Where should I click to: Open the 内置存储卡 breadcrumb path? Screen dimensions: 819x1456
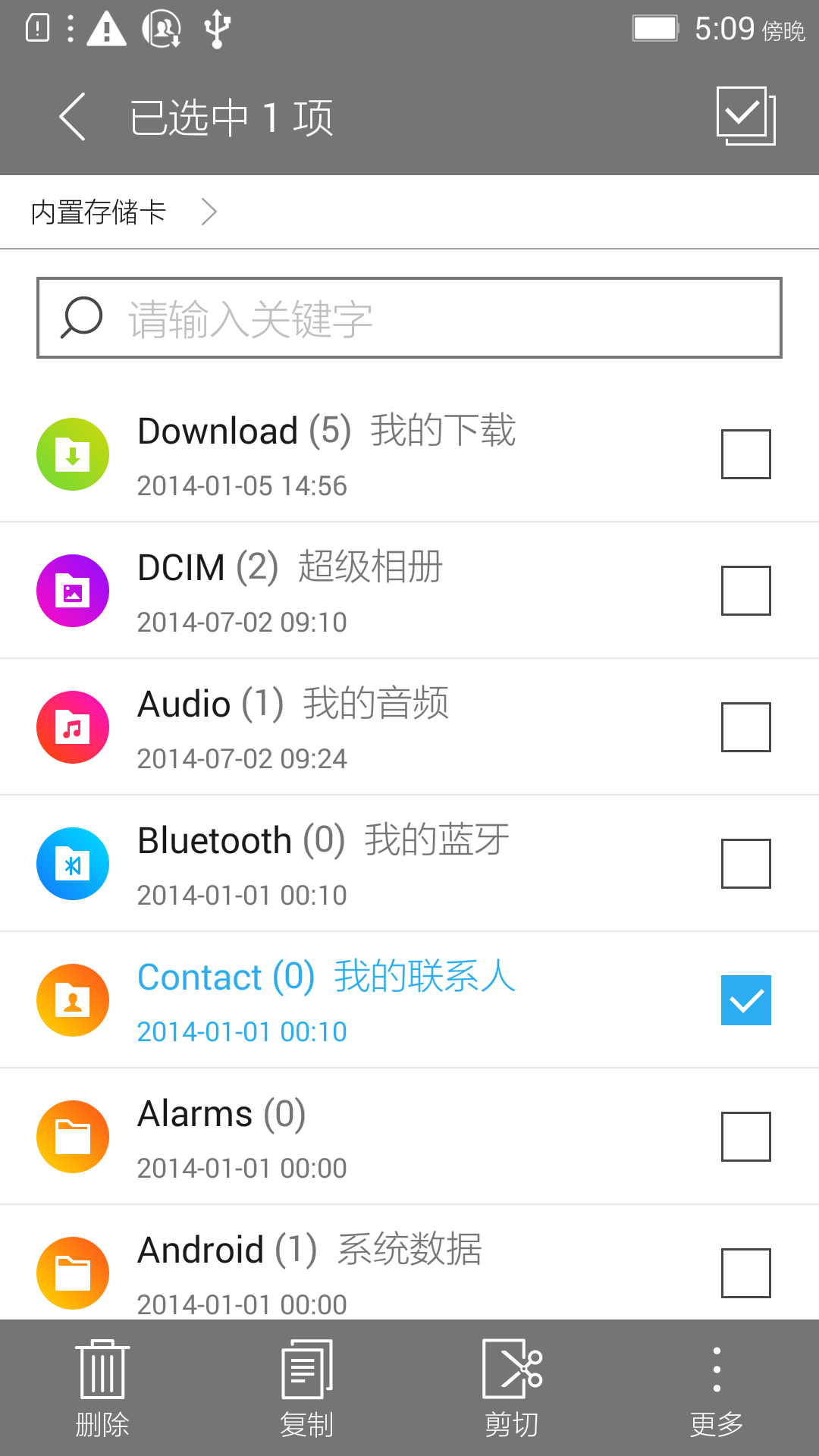(99, 212)
